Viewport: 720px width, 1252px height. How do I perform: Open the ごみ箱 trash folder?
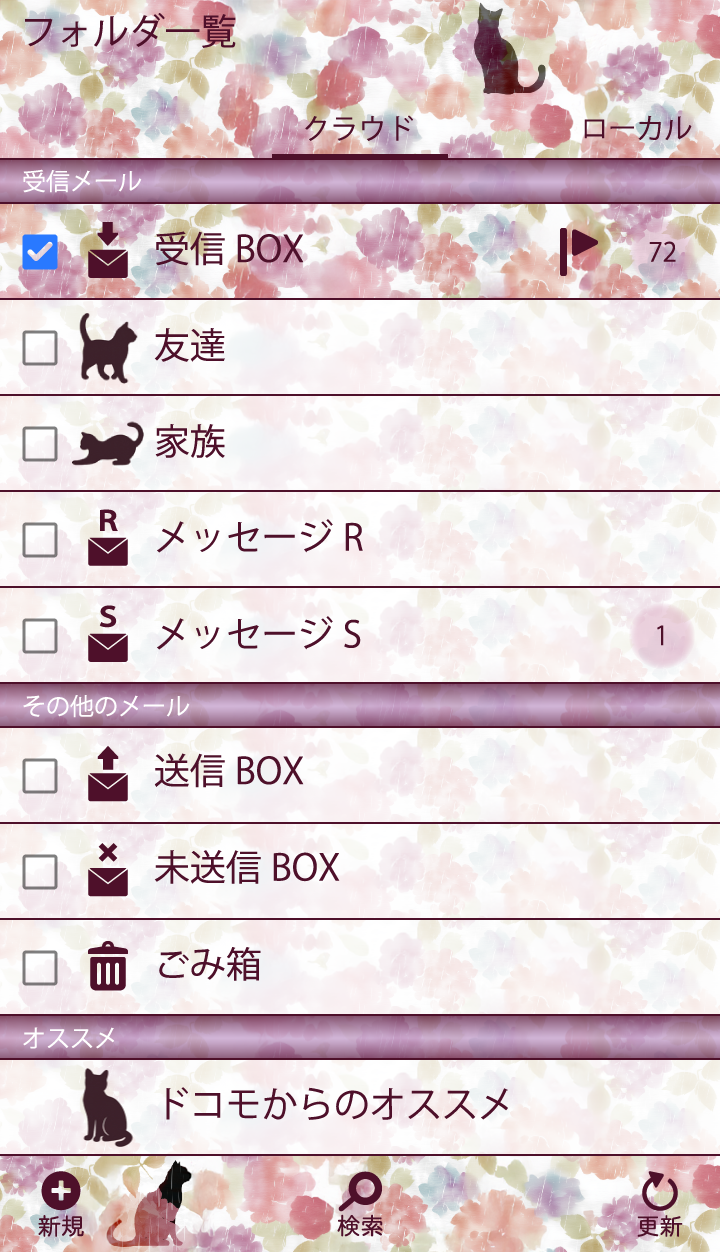pos(208,966)
